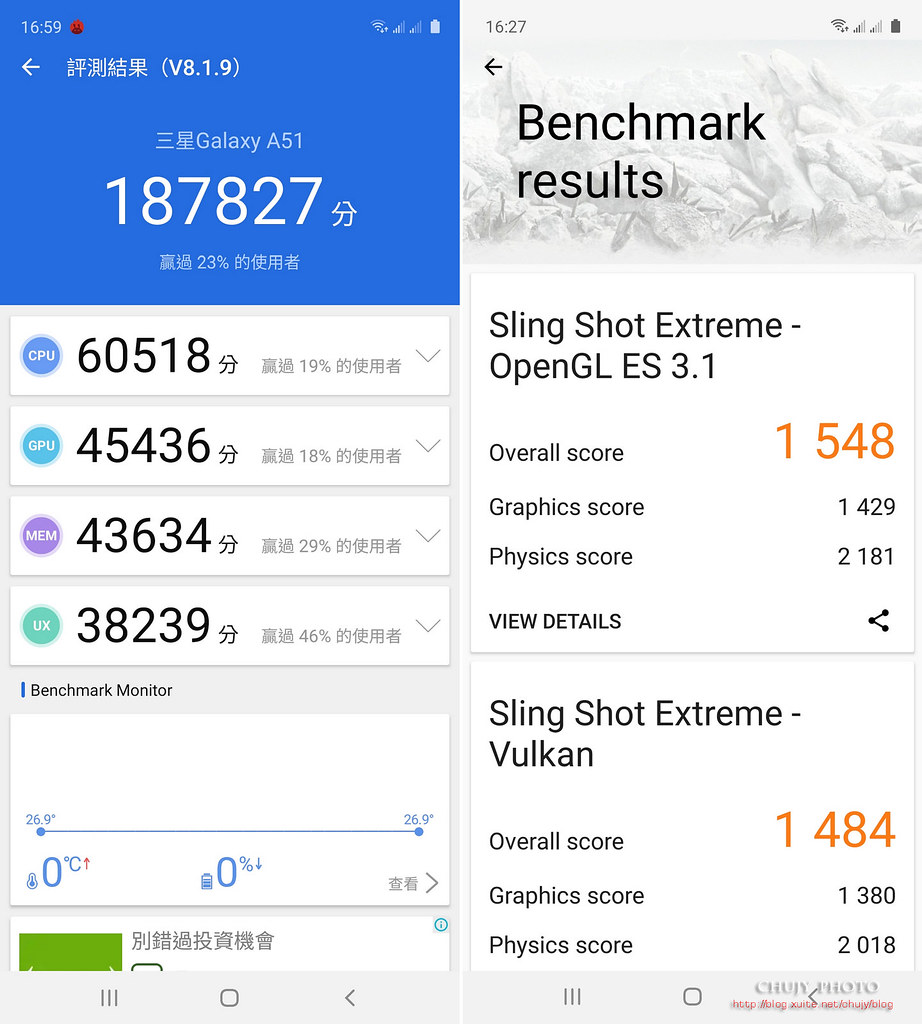Share the OpenGL ES 3.1 result
Viewport: 922px width, 1024px height.
click(x=878, y=621)
